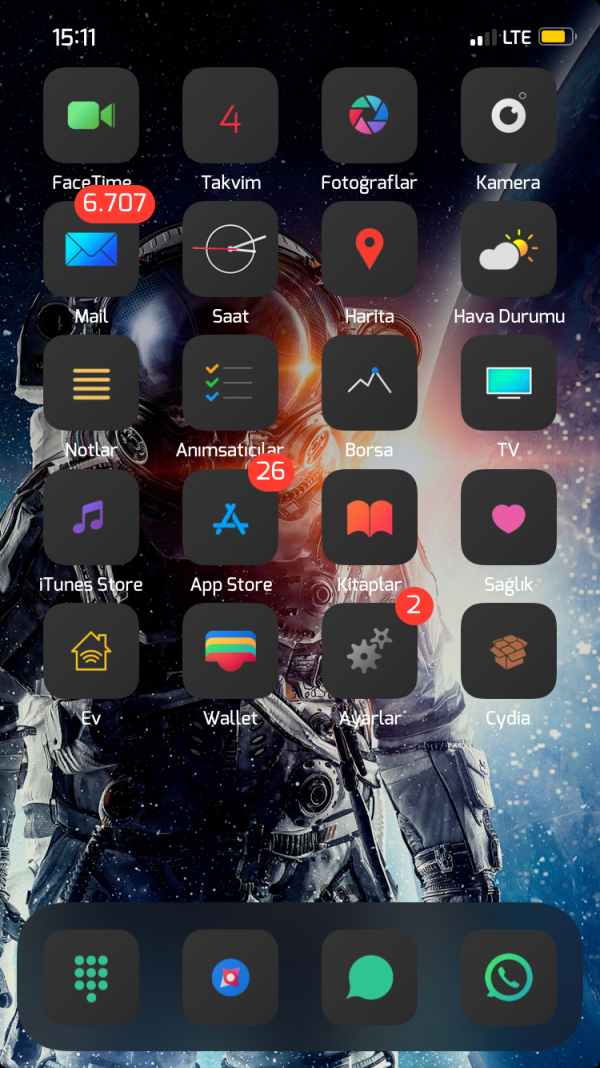Launch the Kitaplar books app
The width and height of the screenshot is (600, 1068).
pos(369,517)
